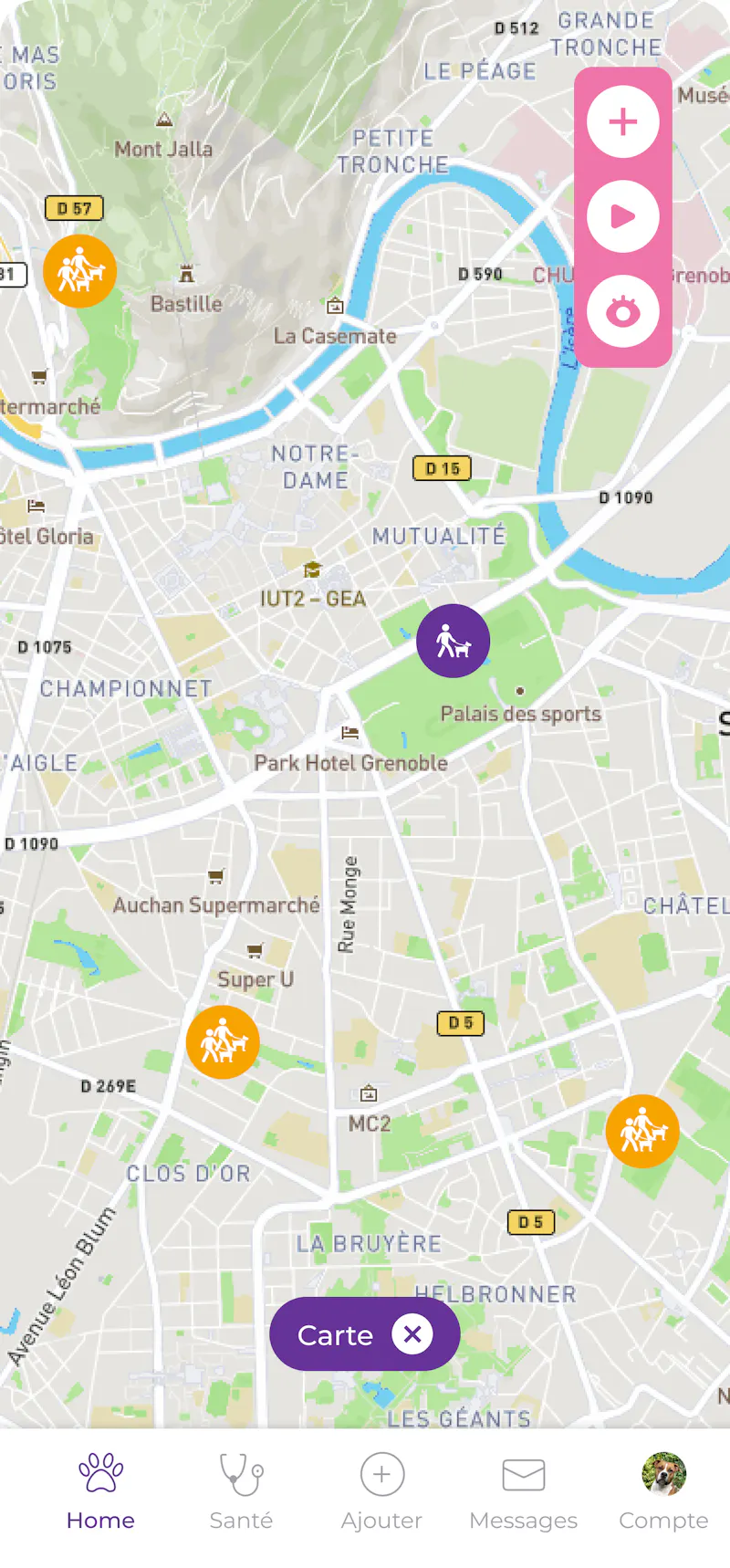
Task: Select the purple dog walker marker
Action: tap(454, 641)
